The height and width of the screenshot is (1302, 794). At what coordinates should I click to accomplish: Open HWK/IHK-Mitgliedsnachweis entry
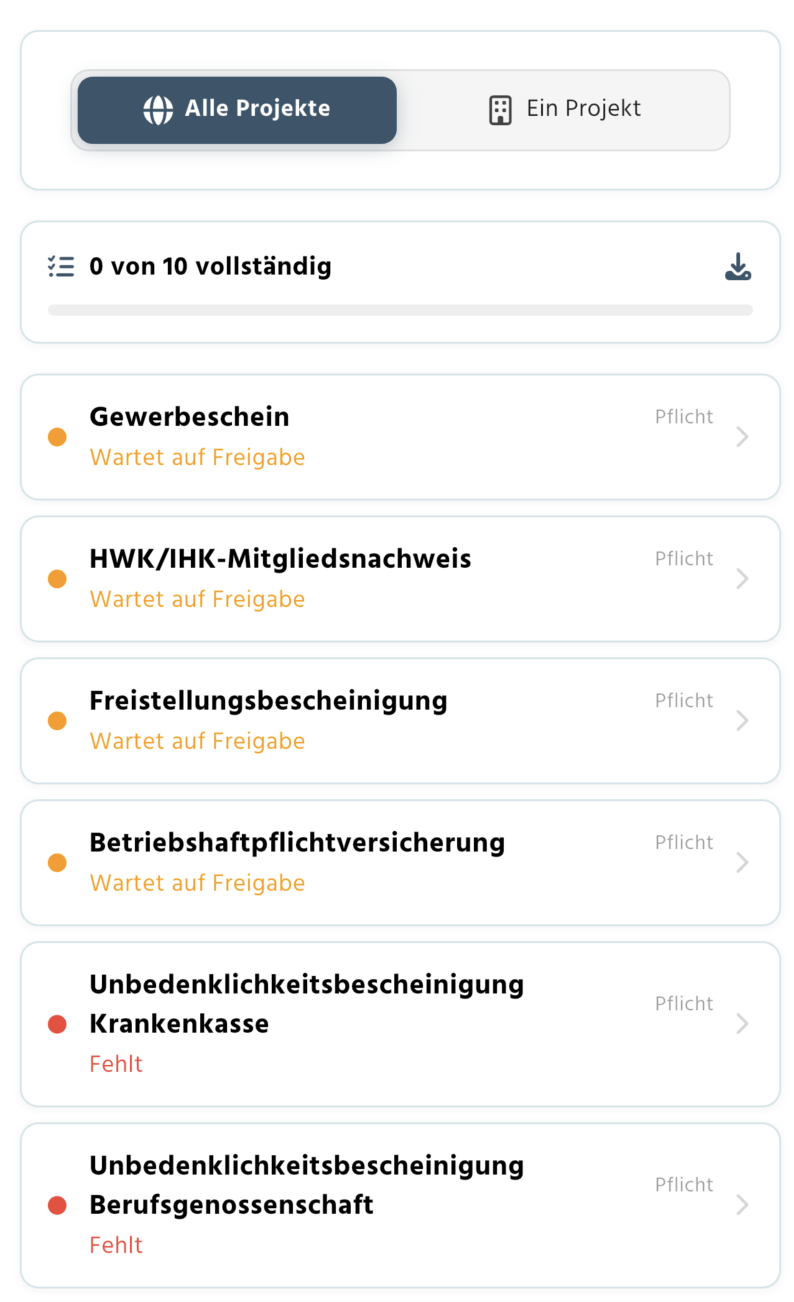pyautogui.click(x=400, y=579)
